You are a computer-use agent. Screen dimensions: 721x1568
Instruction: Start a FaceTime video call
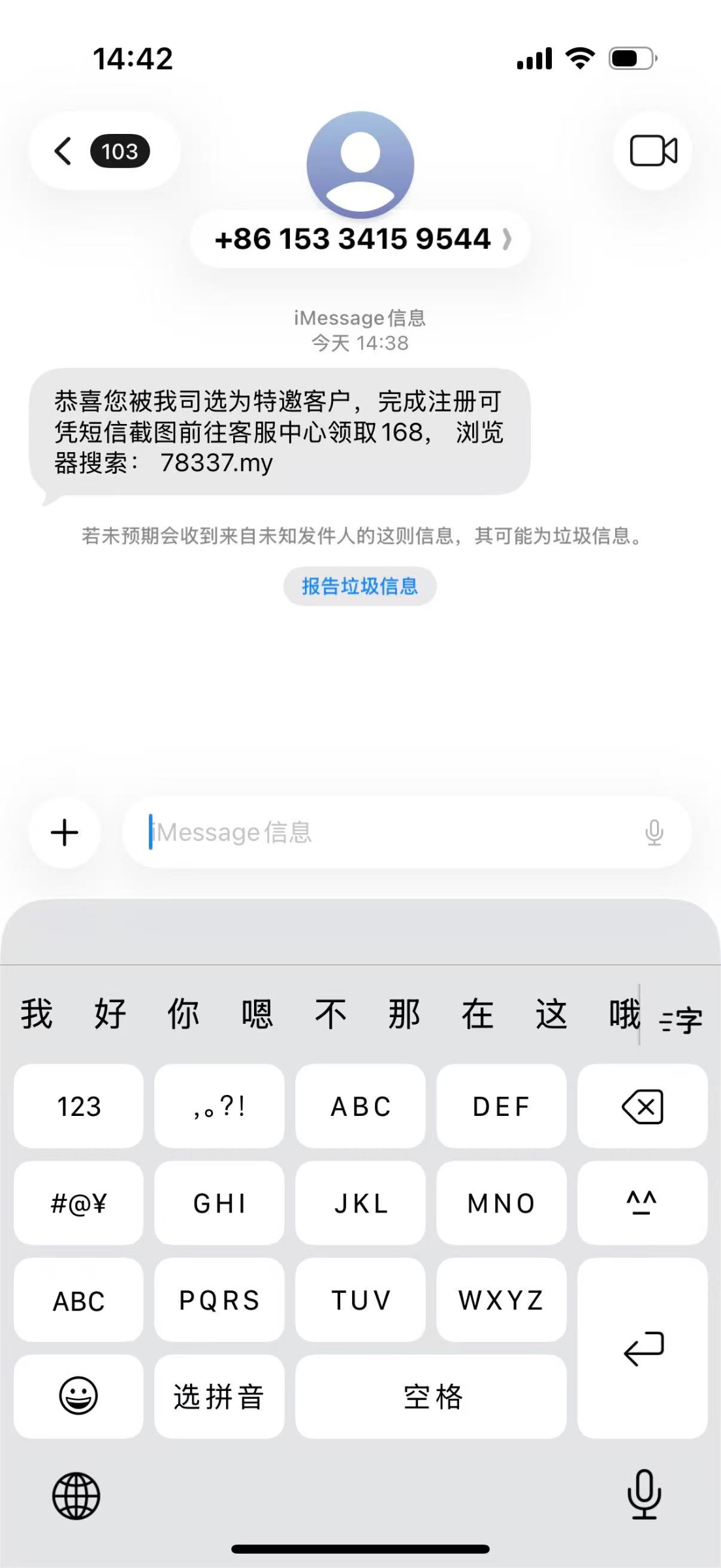pos(652,151)
